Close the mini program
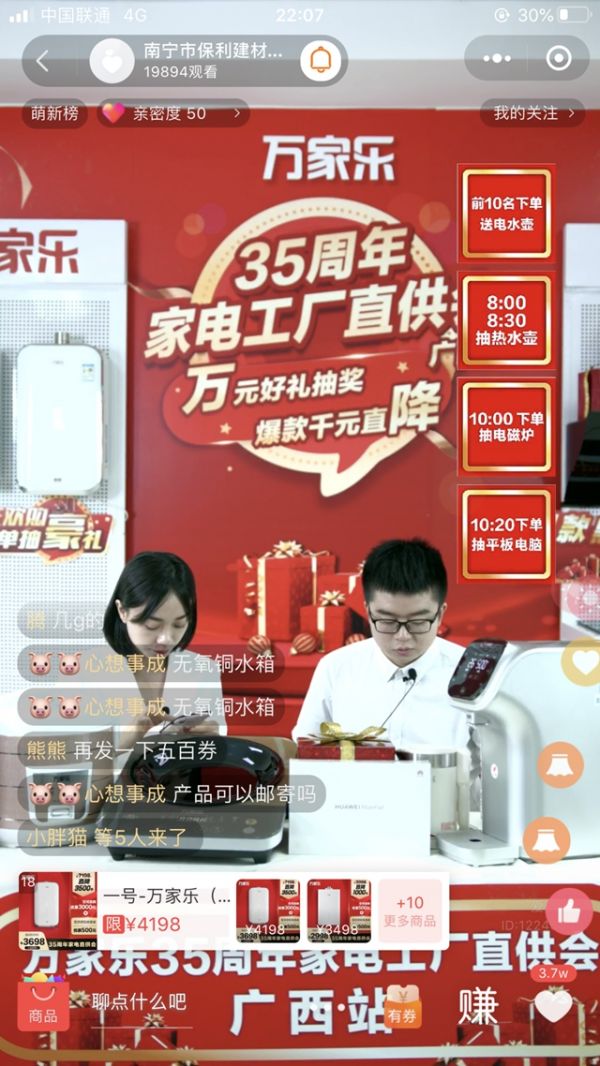The image size is (600, 1066). [558, 58]
